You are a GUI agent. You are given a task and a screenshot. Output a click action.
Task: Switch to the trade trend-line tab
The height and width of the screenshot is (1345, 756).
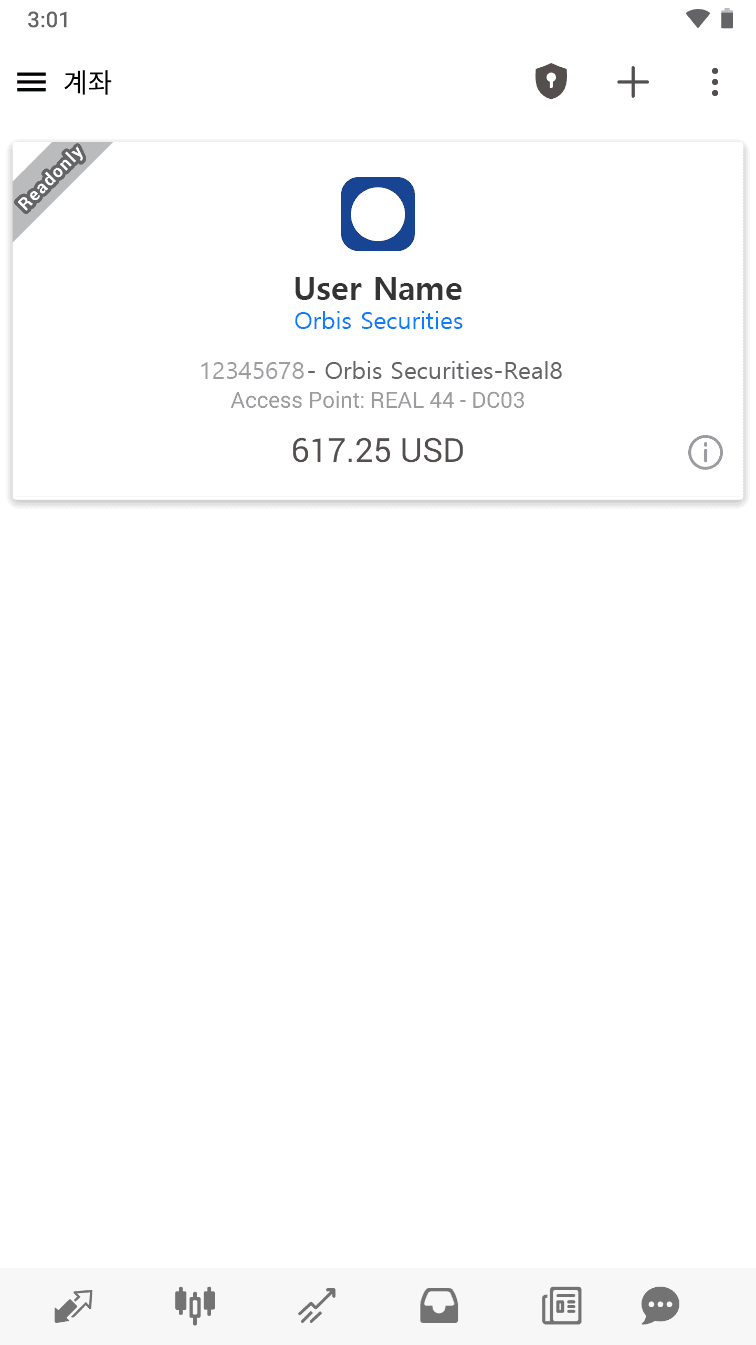click(x=317, y=1305)
